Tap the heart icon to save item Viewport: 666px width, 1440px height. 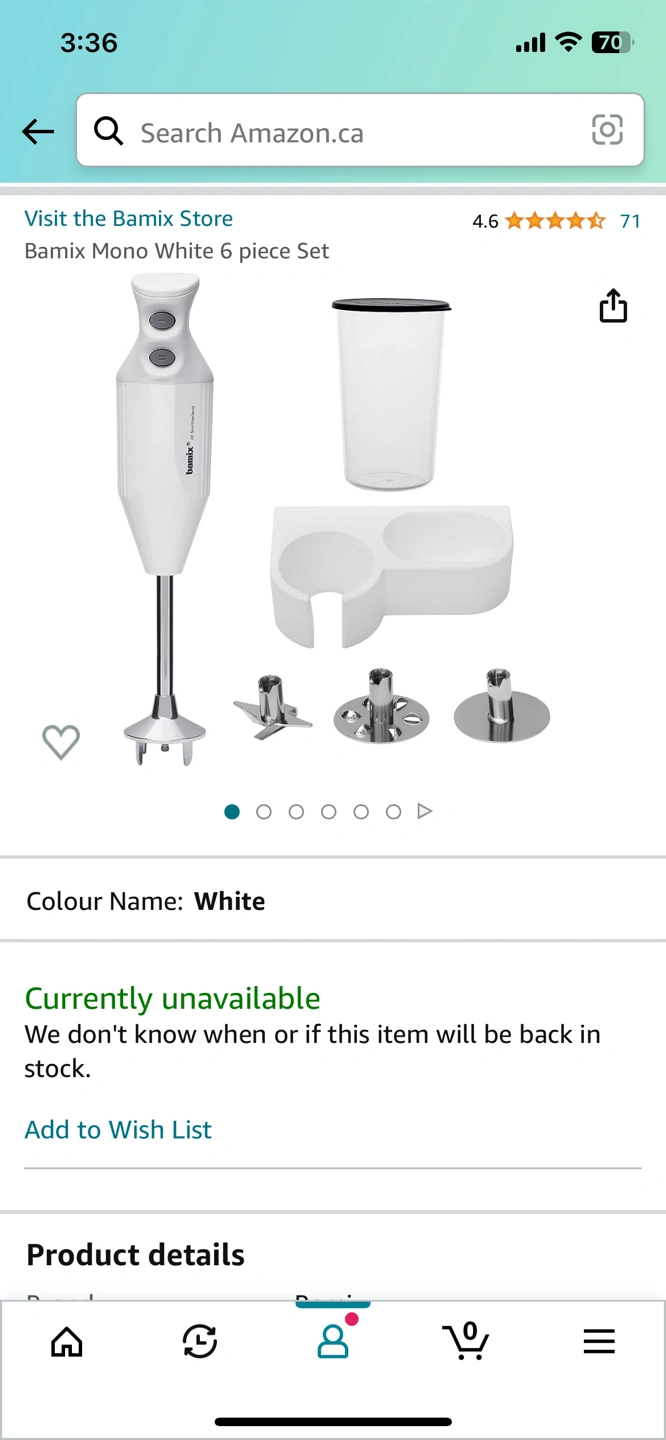[x=61, y=742]
